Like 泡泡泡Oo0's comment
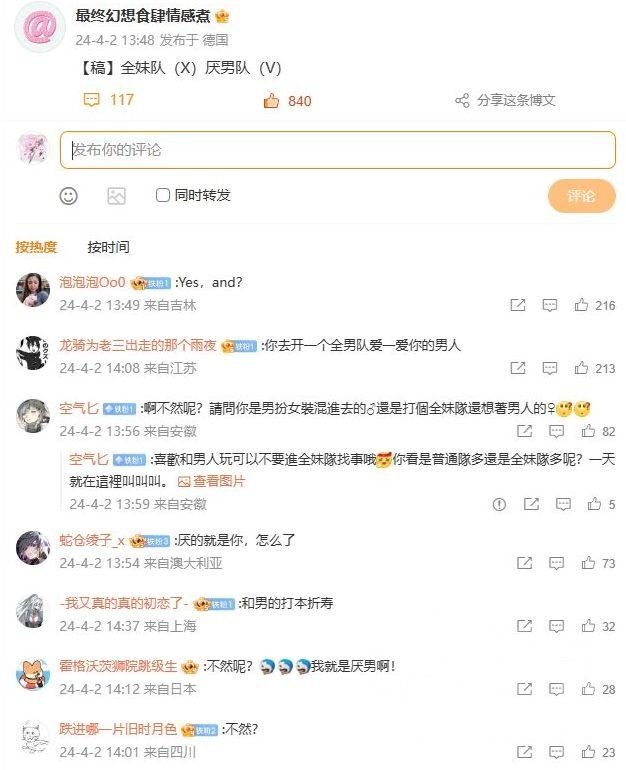 pyautogui.click(x=582, y=305)
